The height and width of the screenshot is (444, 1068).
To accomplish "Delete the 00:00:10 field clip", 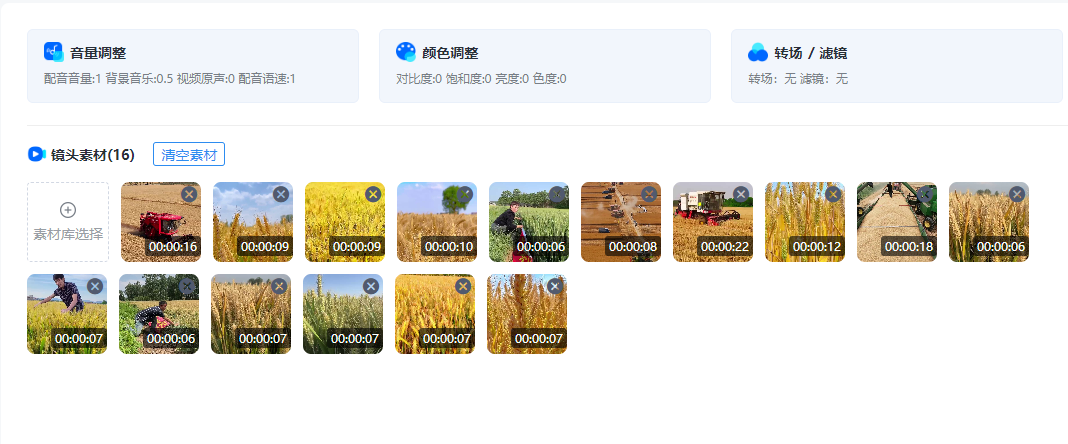I will (x=465, y=194).
